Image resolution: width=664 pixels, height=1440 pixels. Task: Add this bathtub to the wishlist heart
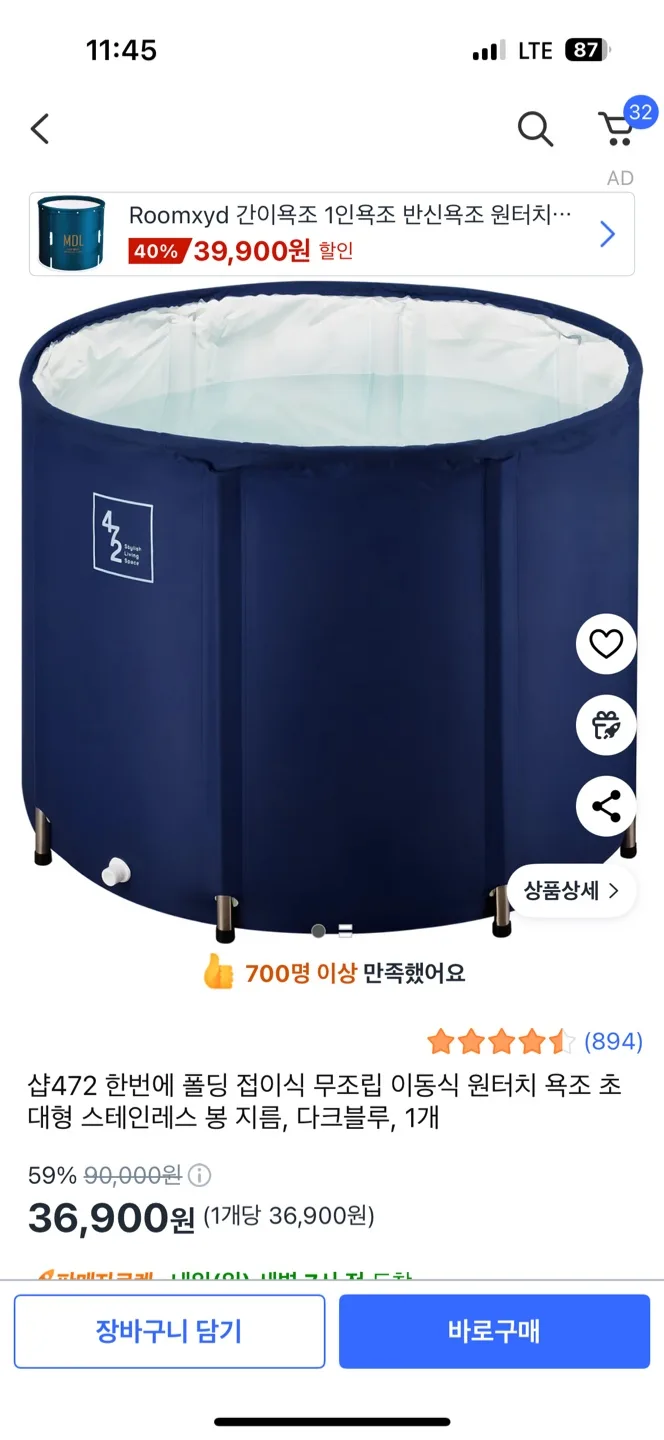pyautogui.click(x=606, y=644)
